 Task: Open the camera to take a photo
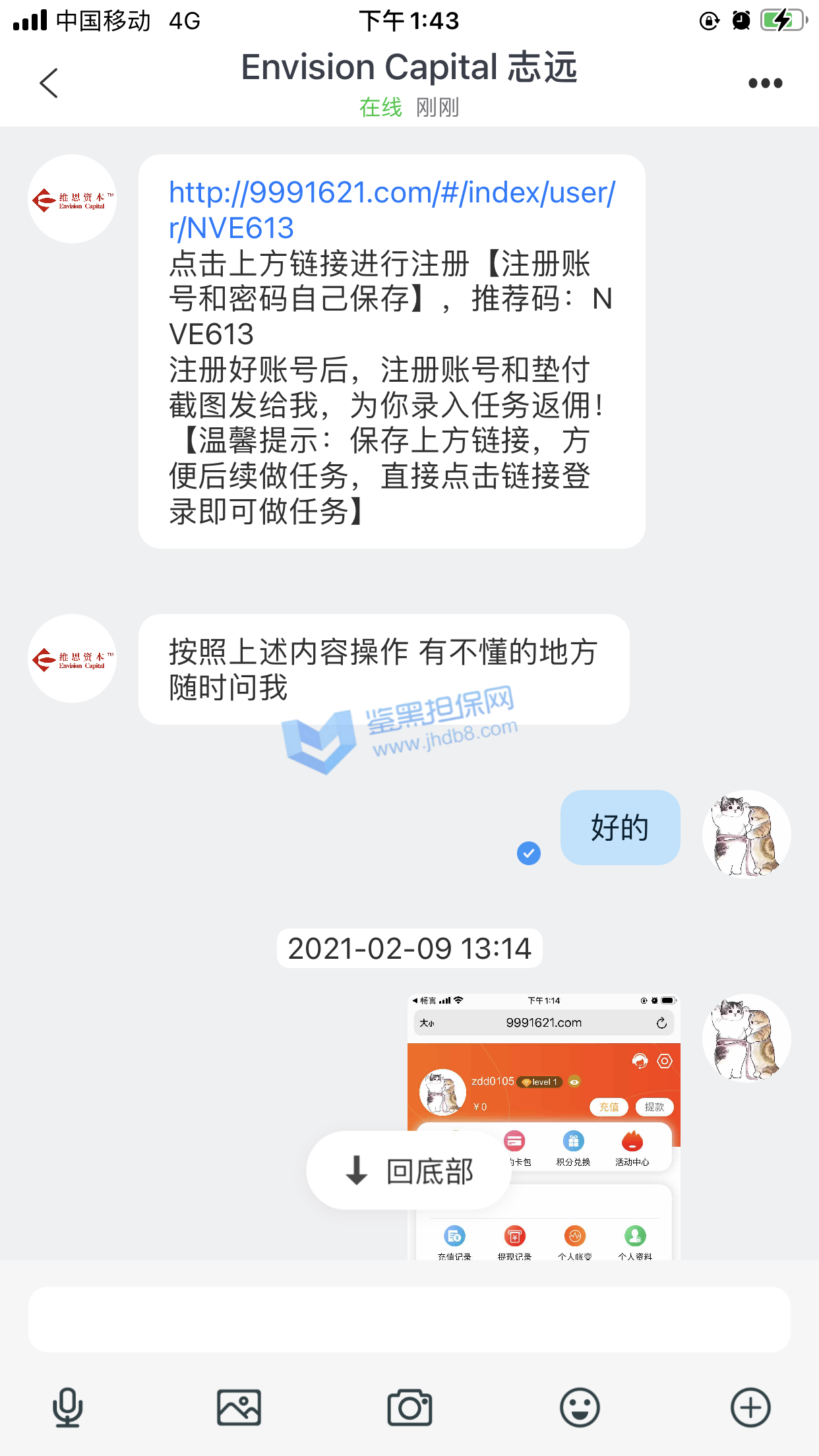coord(409,1407)
